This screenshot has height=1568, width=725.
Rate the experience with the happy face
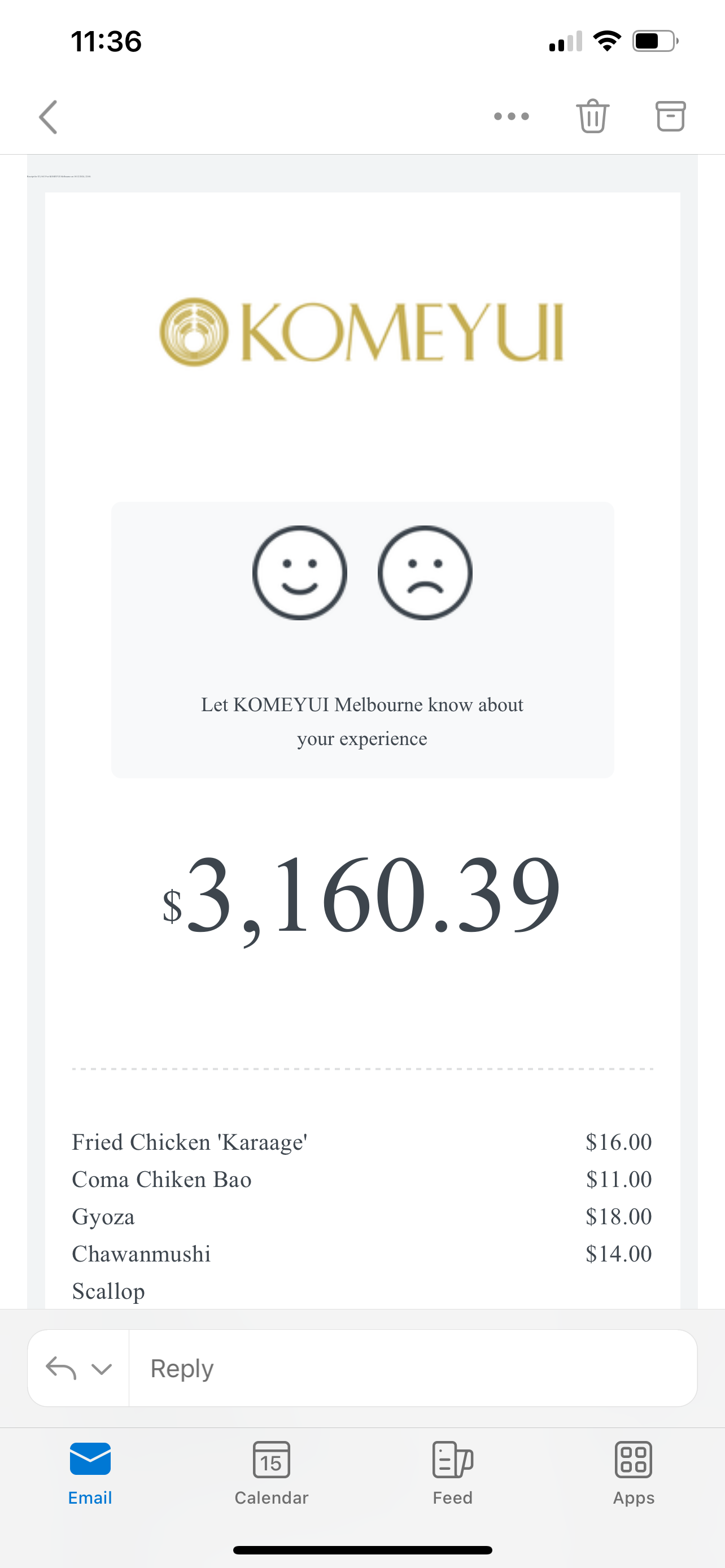pyautogui.click(x=299, y=573)
